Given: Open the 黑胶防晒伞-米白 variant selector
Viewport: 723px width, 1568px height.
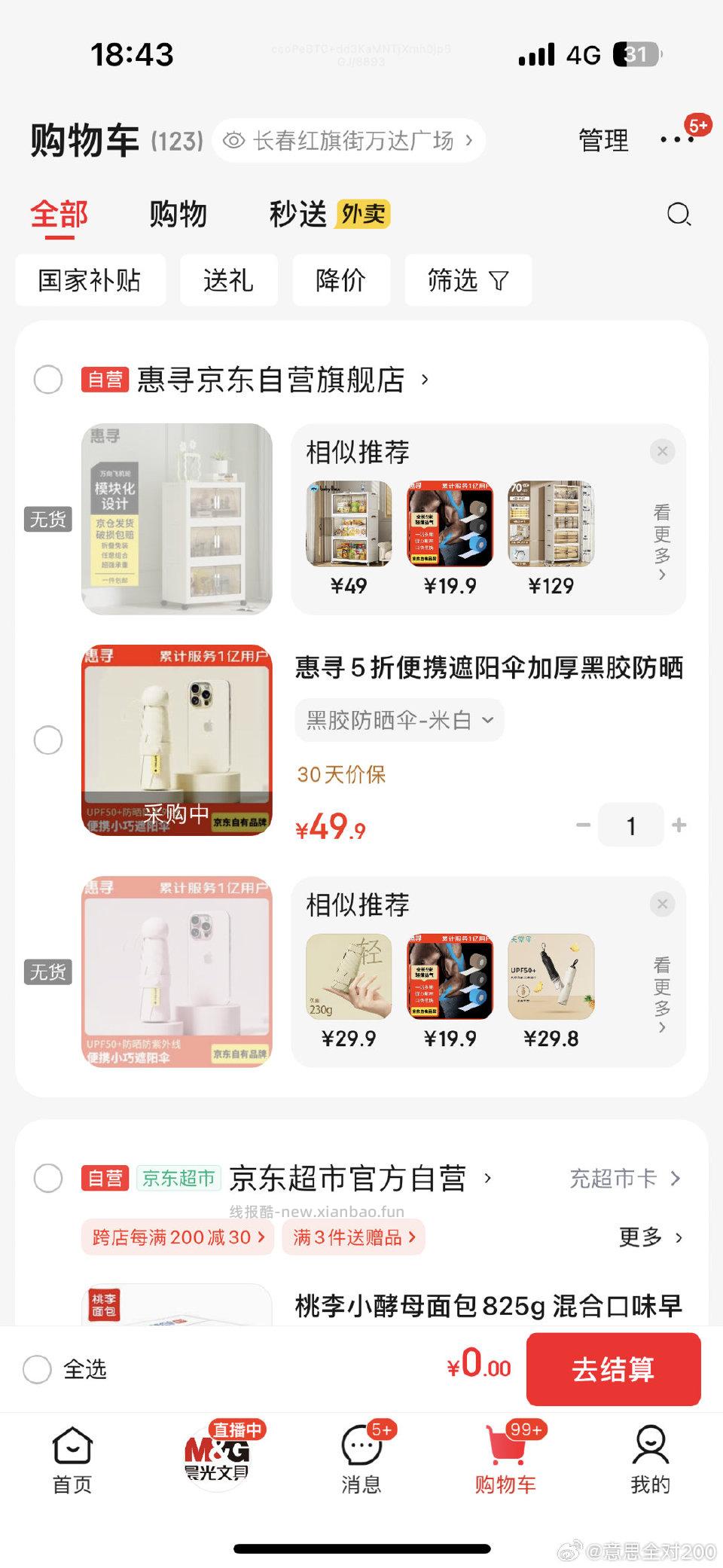Looking at the screenshot, I should (x=398, y=720).
